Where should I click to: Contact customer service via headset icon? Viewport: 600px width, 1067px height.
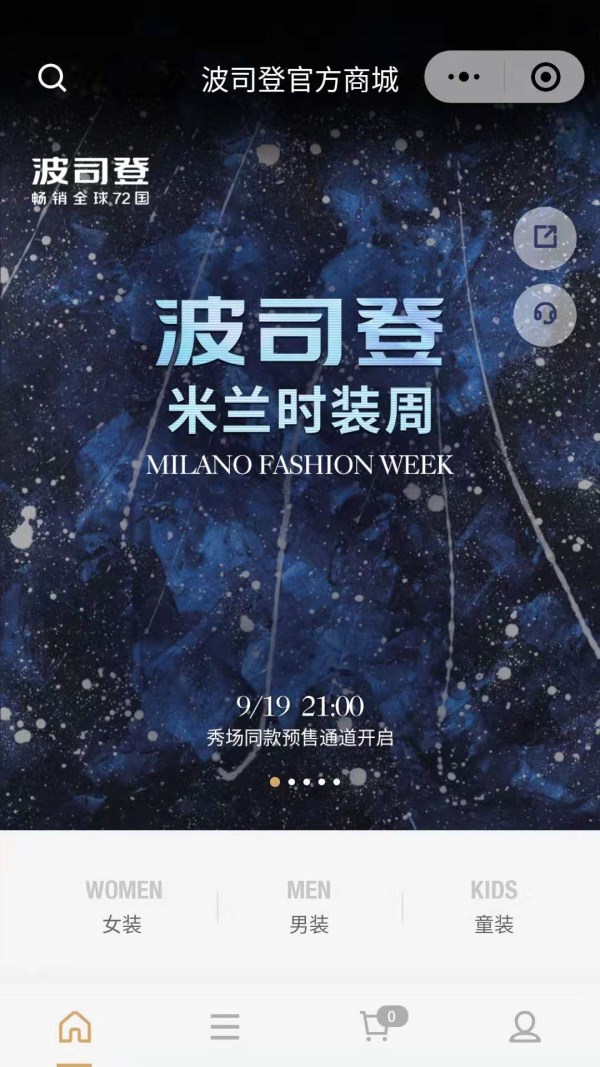(545, 314)
